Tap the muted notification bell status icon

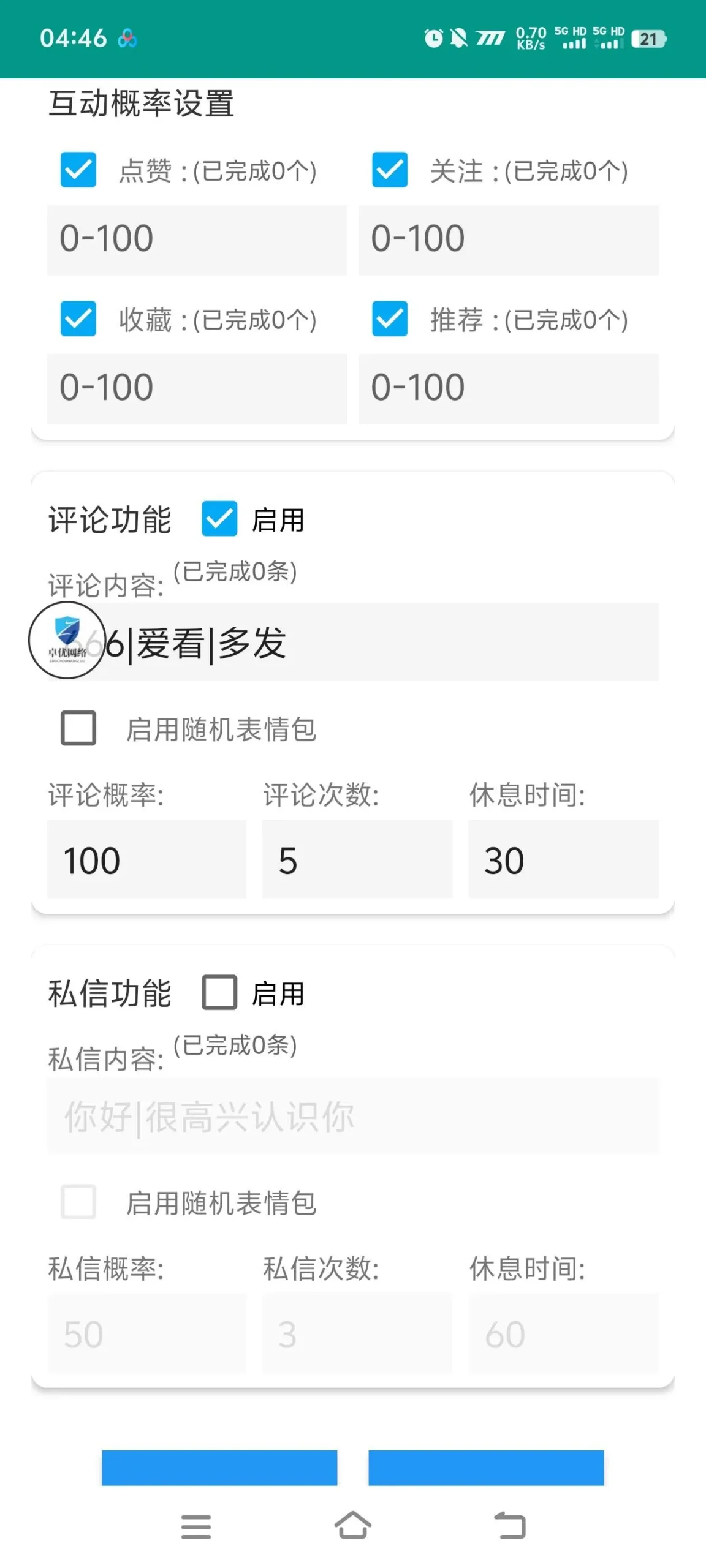(x=458, y=38)
